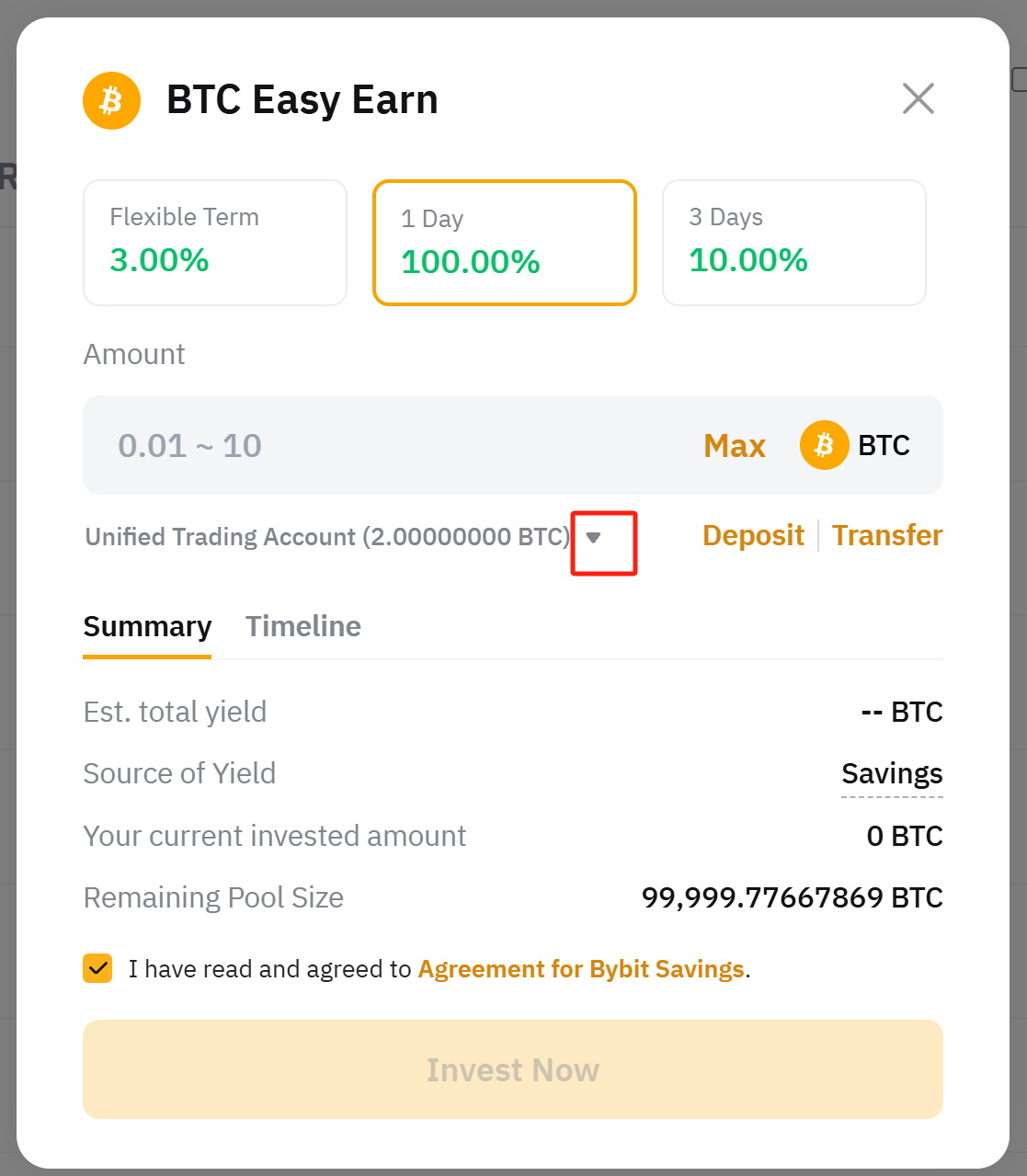Tap Max to fill maximum amount
This screenshot has width=1027, height=1176.
click(734, 446)
